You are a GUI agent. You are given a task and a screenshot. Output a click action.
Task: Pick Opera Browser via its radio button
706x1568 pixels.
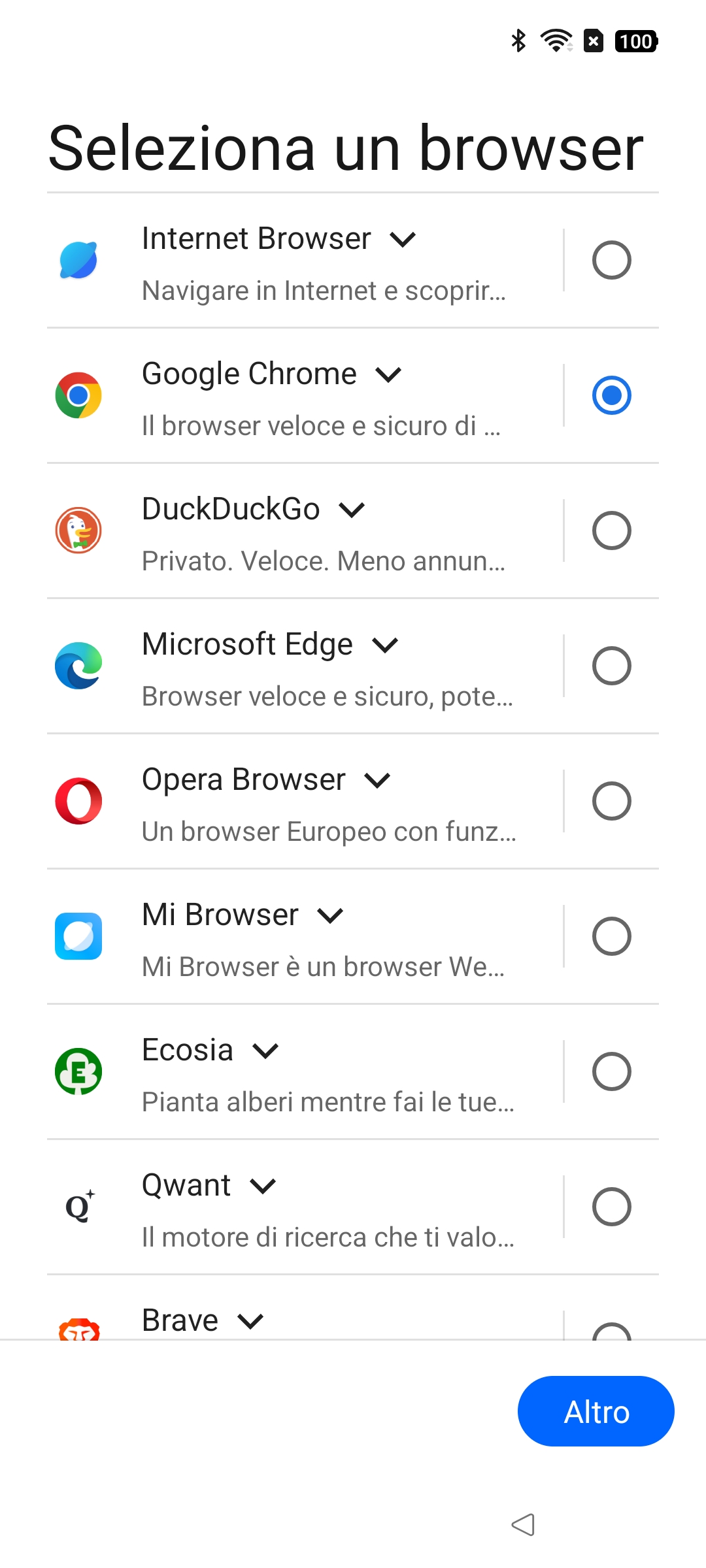(611, 801)
